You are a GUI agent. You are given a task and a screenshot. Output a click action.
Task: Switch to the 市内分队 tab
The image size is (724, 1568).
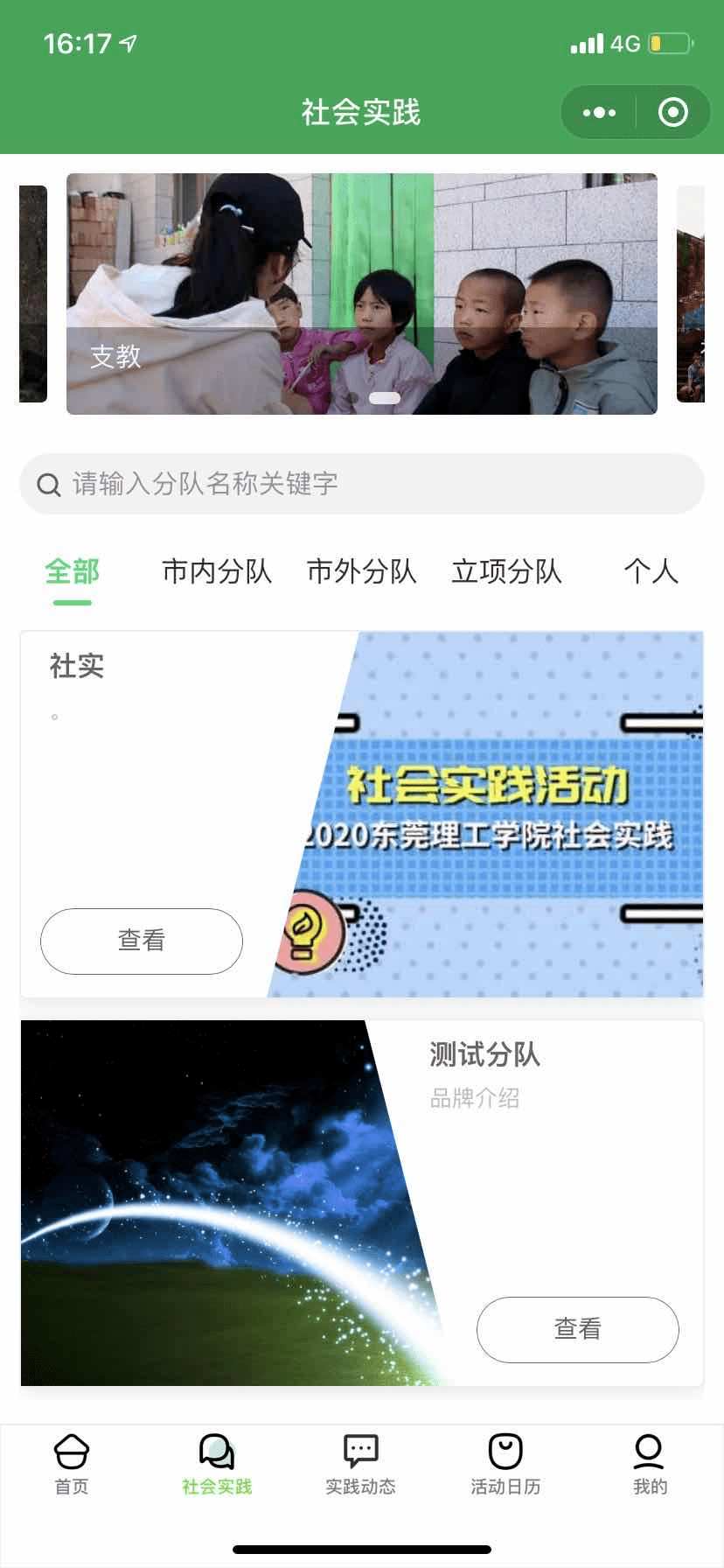click(217, 571)
